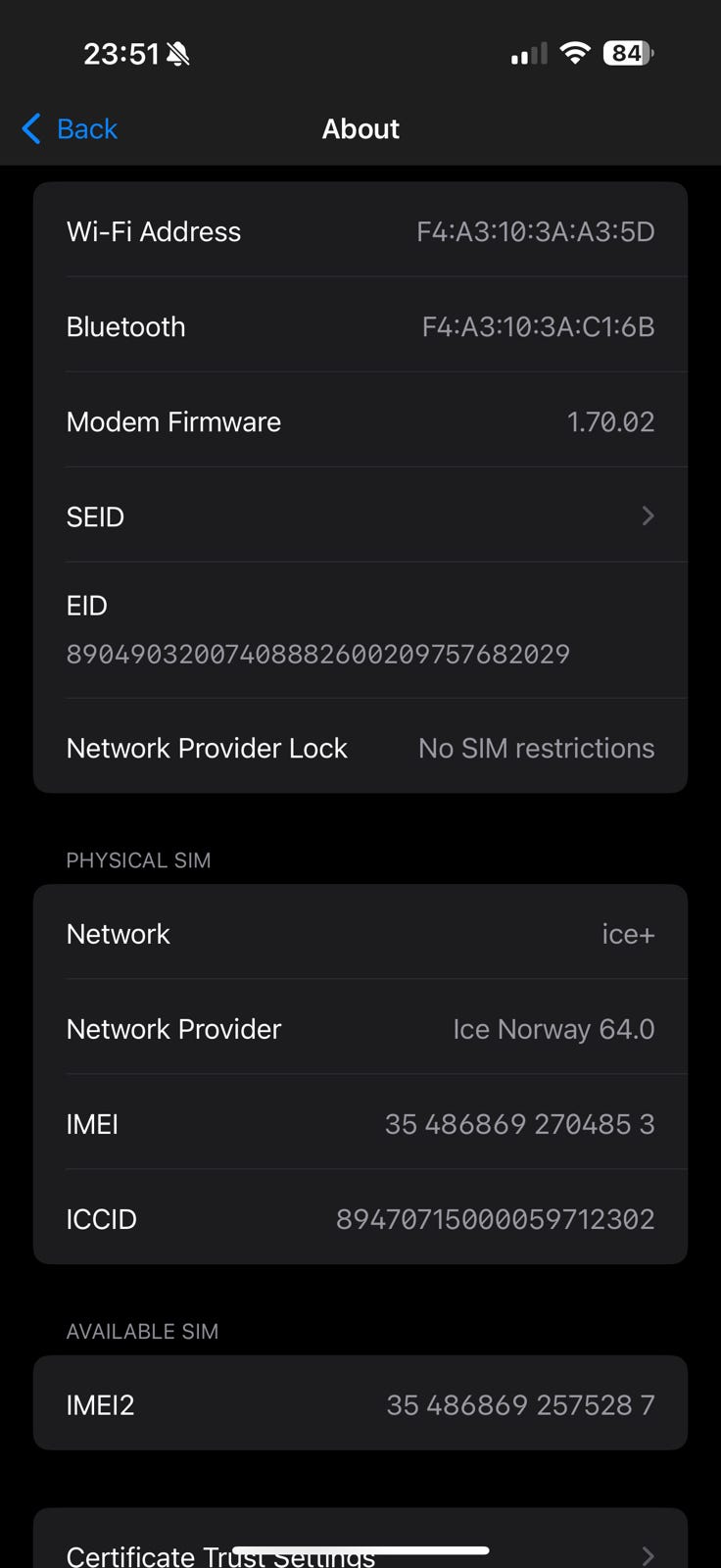Screen dimensions: 721x1568
Task: Go back to the previous settings page
Action: pyautogui.click(x=70, y=128)
